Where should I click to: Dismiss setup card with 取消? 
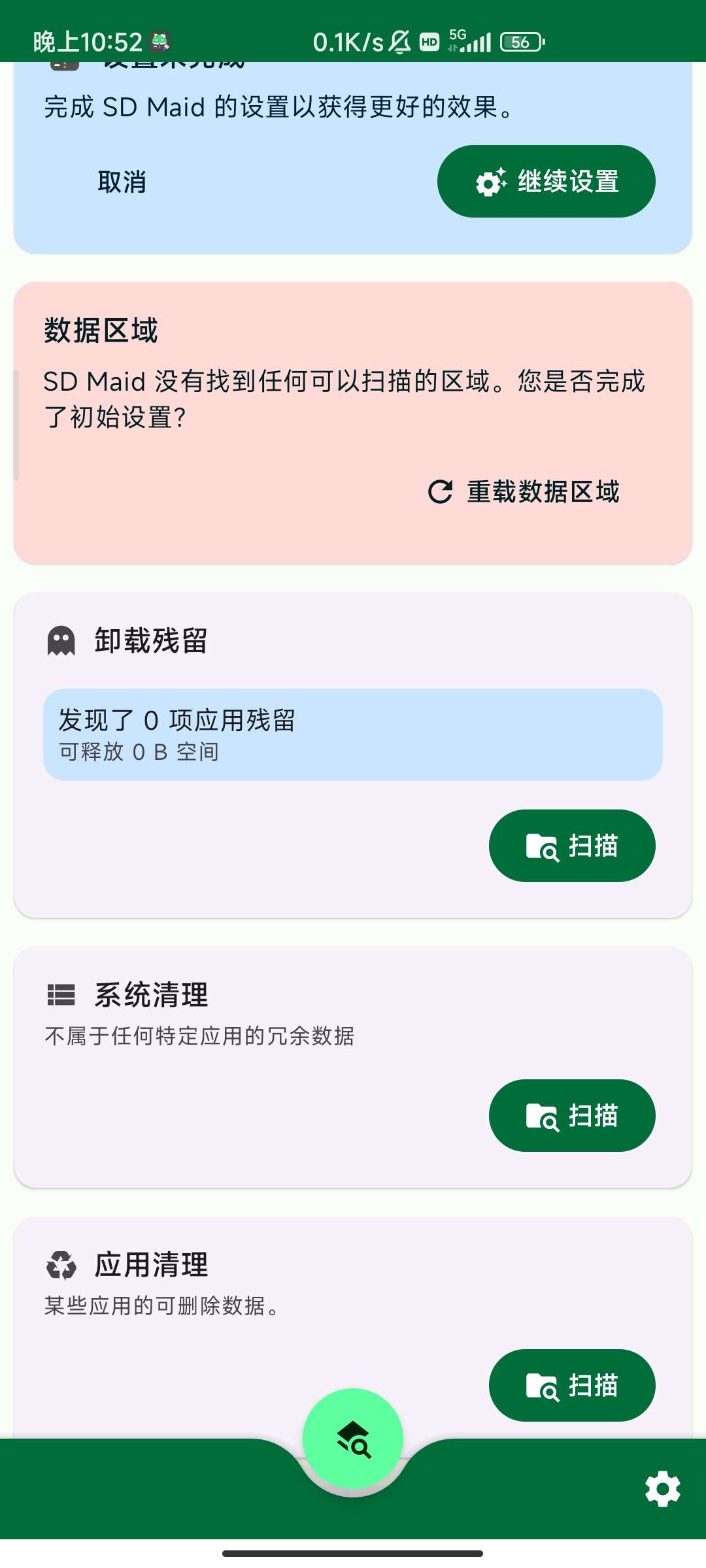[122, 182]
